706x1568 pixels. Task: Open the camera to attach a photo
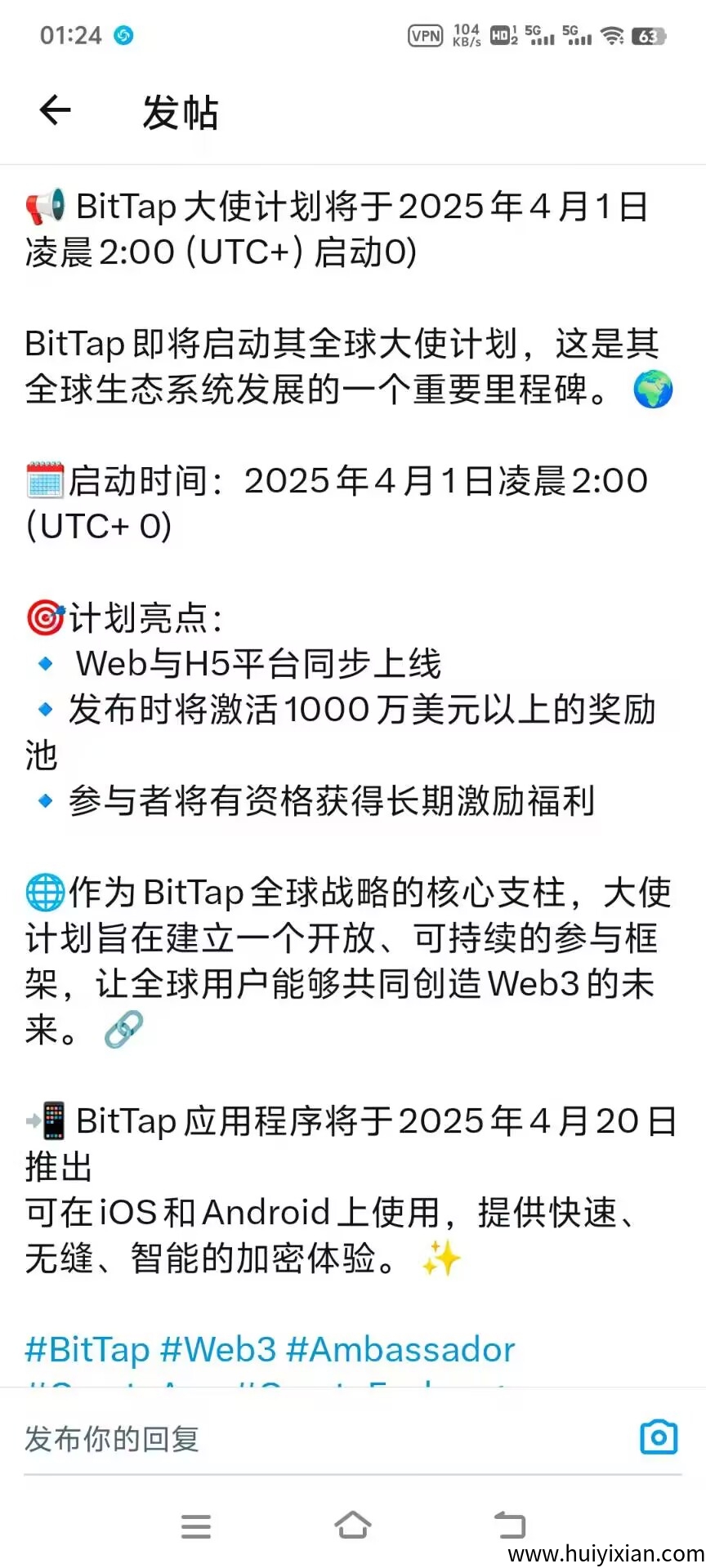click(x=659, y=1439)
